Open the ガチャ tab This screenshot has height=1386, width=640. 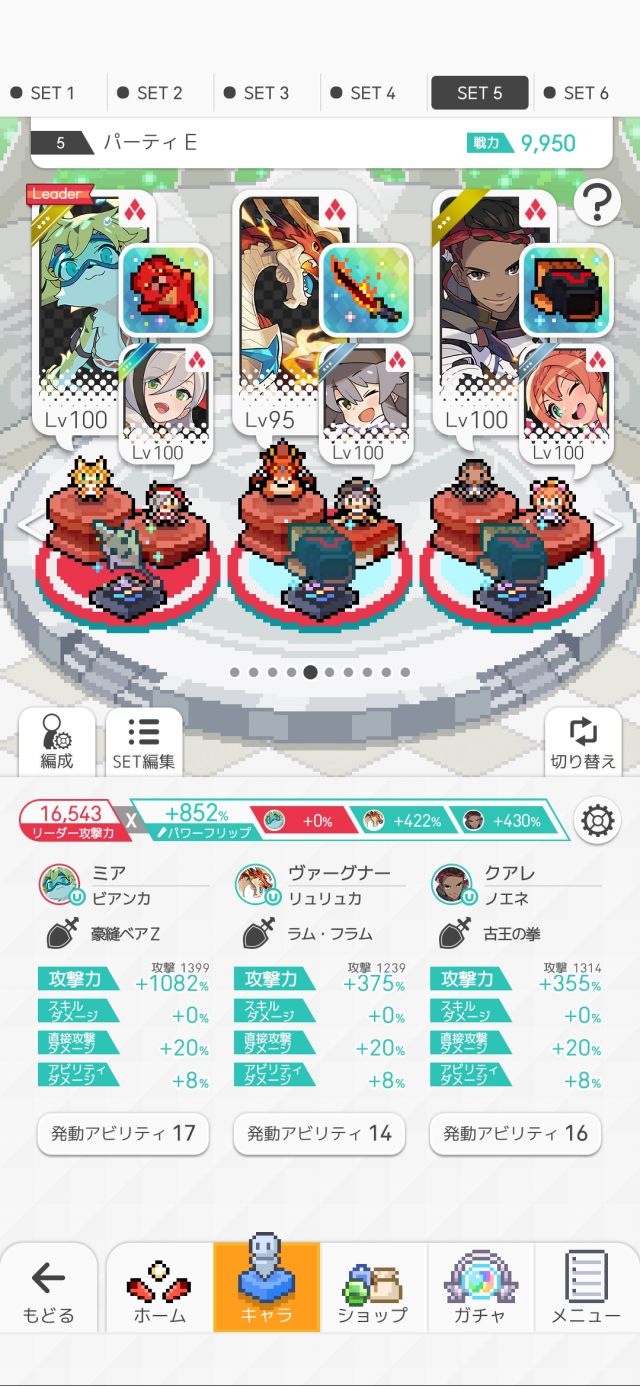click(480, 1290)
